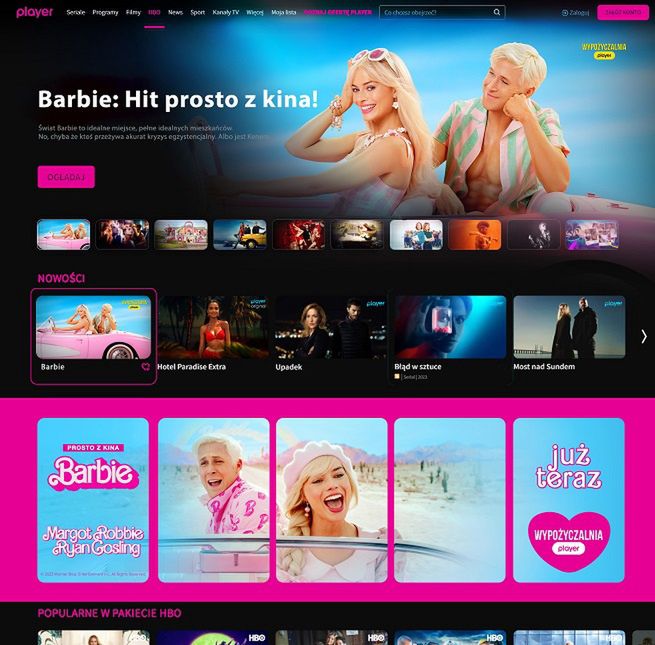Tap the Zaloguj login link
This screenshot has width=655, height=645.
[x=577, y=13]
